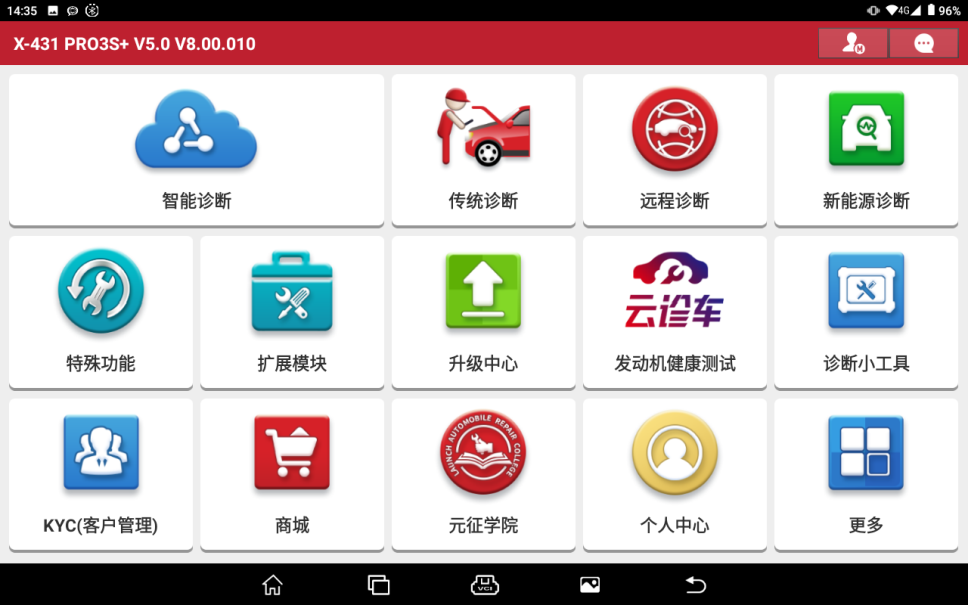Image resolution: width=968 pixels, height=605 pixels.
Task: Open the gallery screenshot icon in navigation bar
Action: 590,585
